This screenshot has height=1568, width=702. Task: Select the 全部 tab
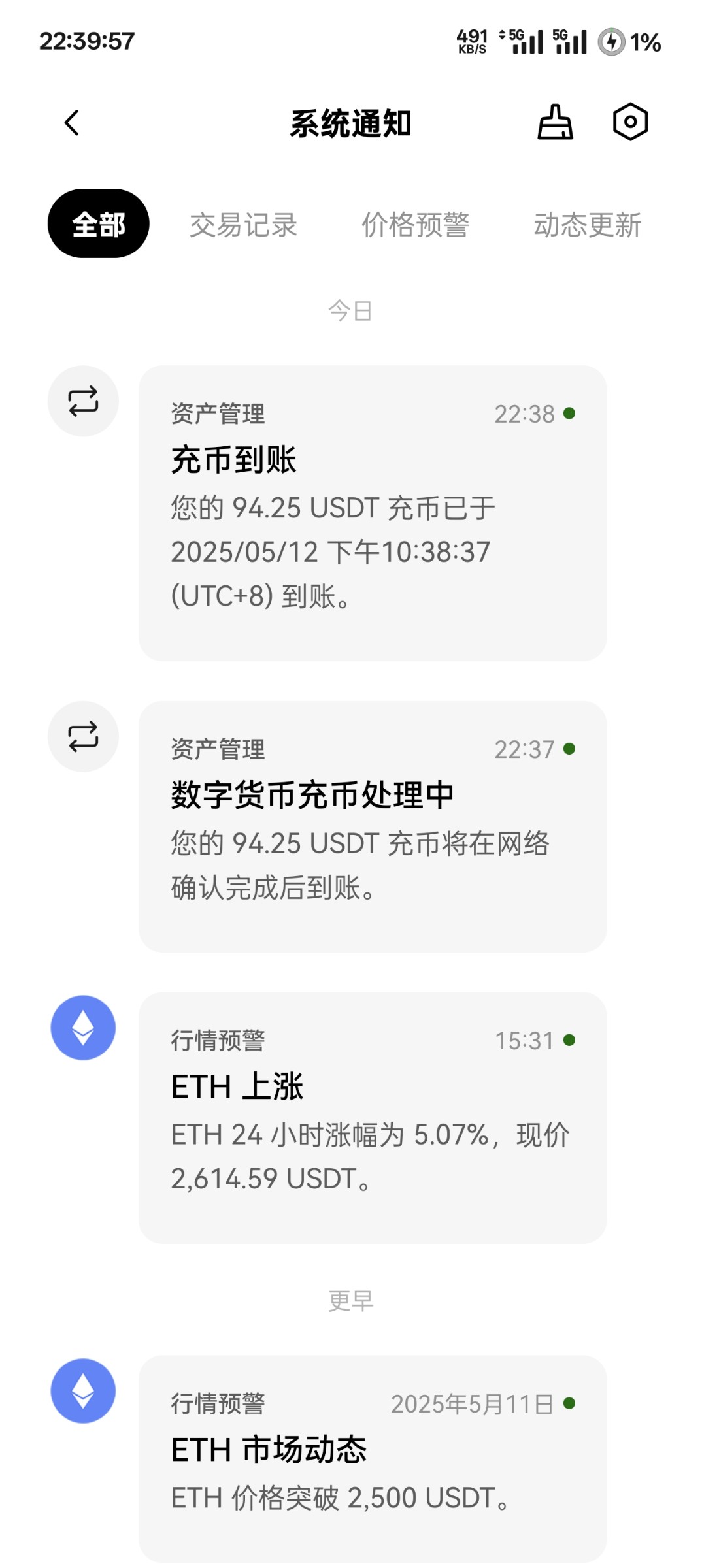coord(99,224)
